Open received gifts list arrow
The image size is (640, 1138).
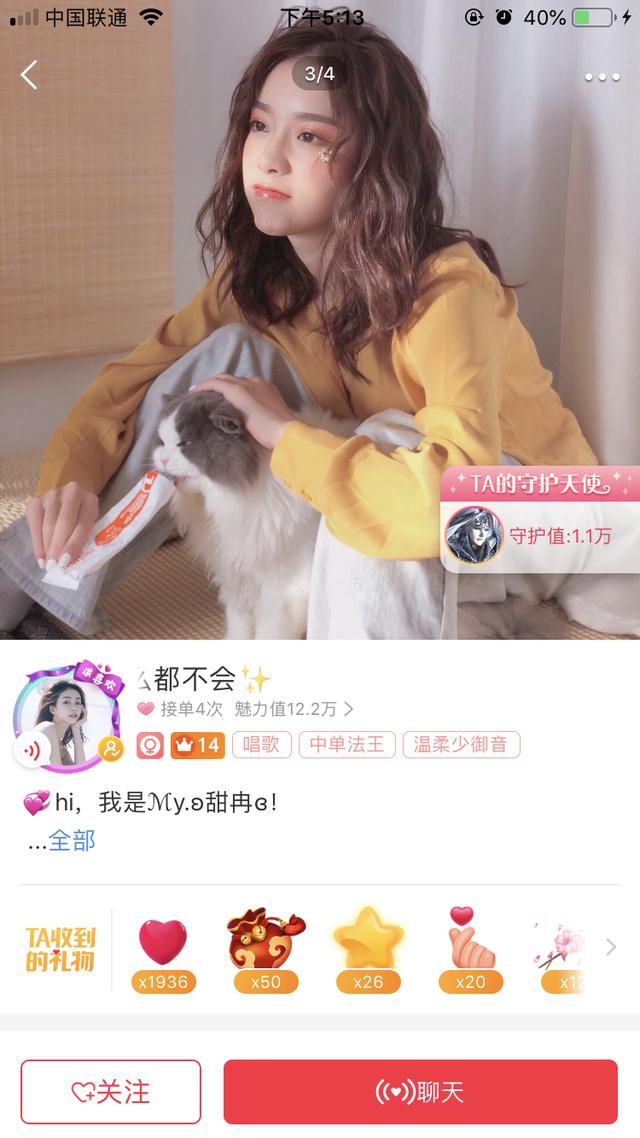tap(611, 947)
